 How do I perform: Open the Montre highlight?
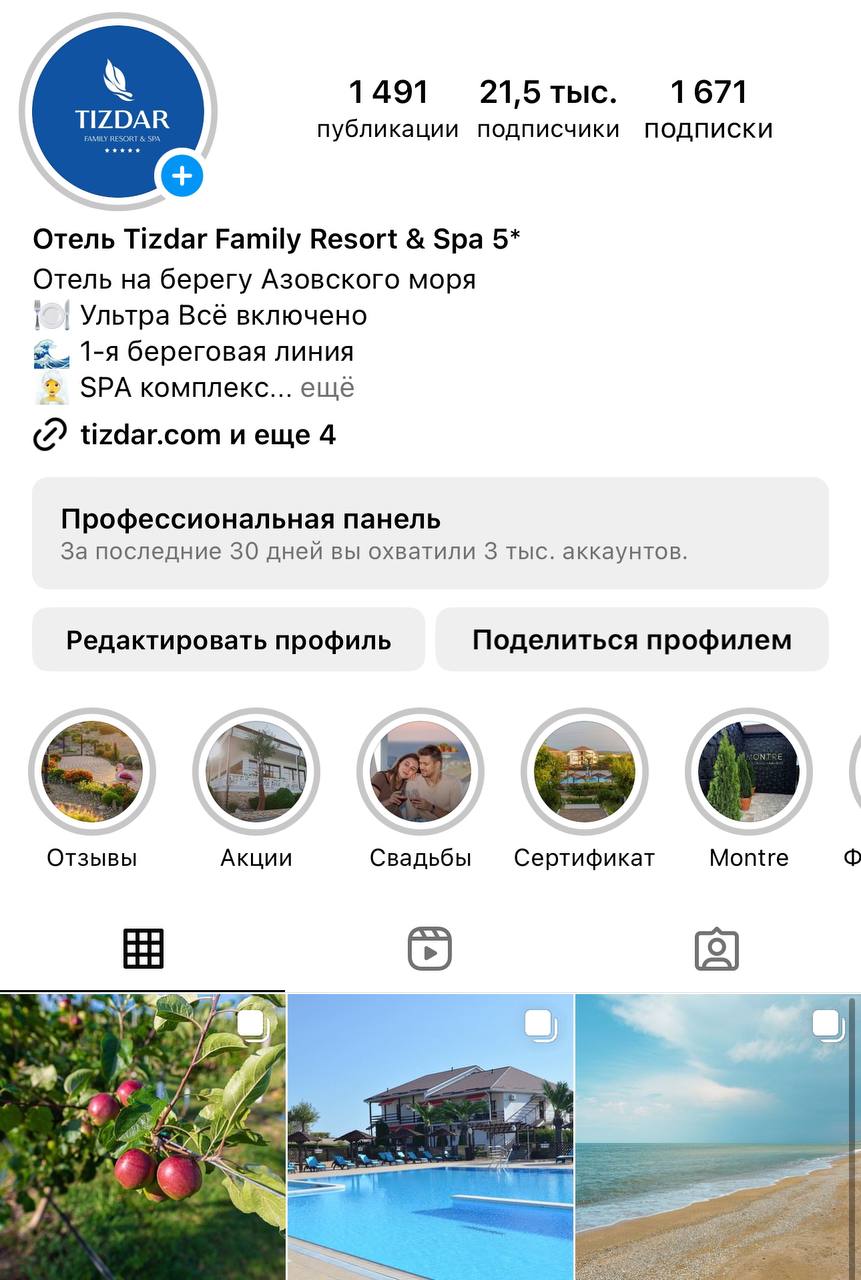point(748,772)
